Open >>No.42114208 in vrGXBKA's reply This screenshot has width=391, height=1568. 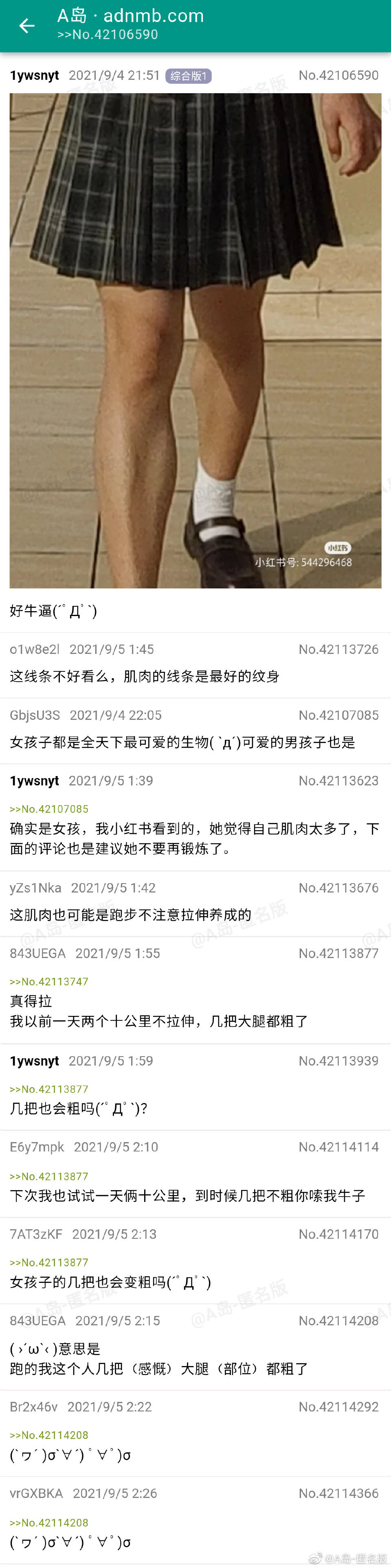pos(49,1522)
